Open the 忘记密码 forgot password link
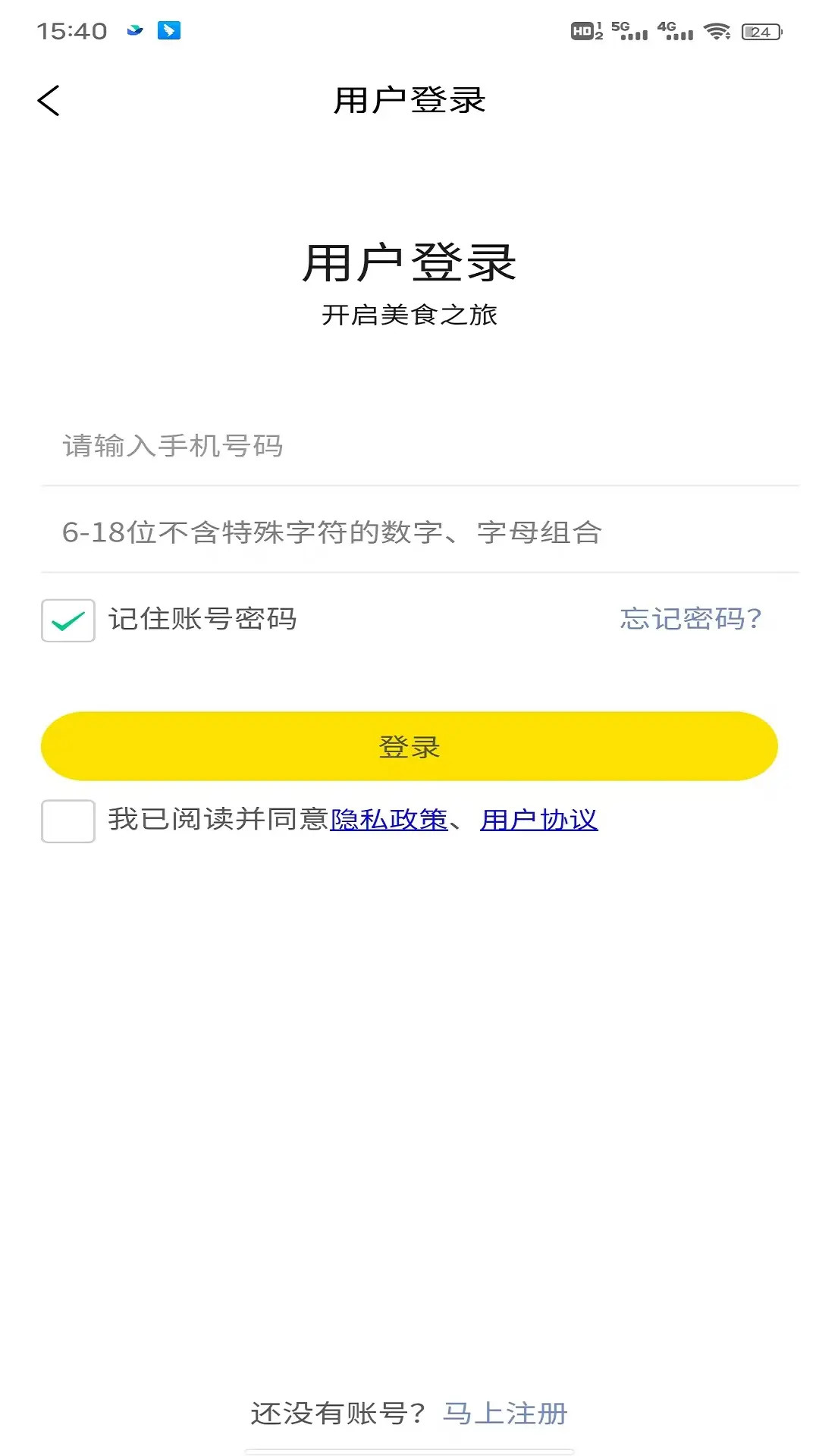The width and height of the screenshot is (819, 1456). 691,620
